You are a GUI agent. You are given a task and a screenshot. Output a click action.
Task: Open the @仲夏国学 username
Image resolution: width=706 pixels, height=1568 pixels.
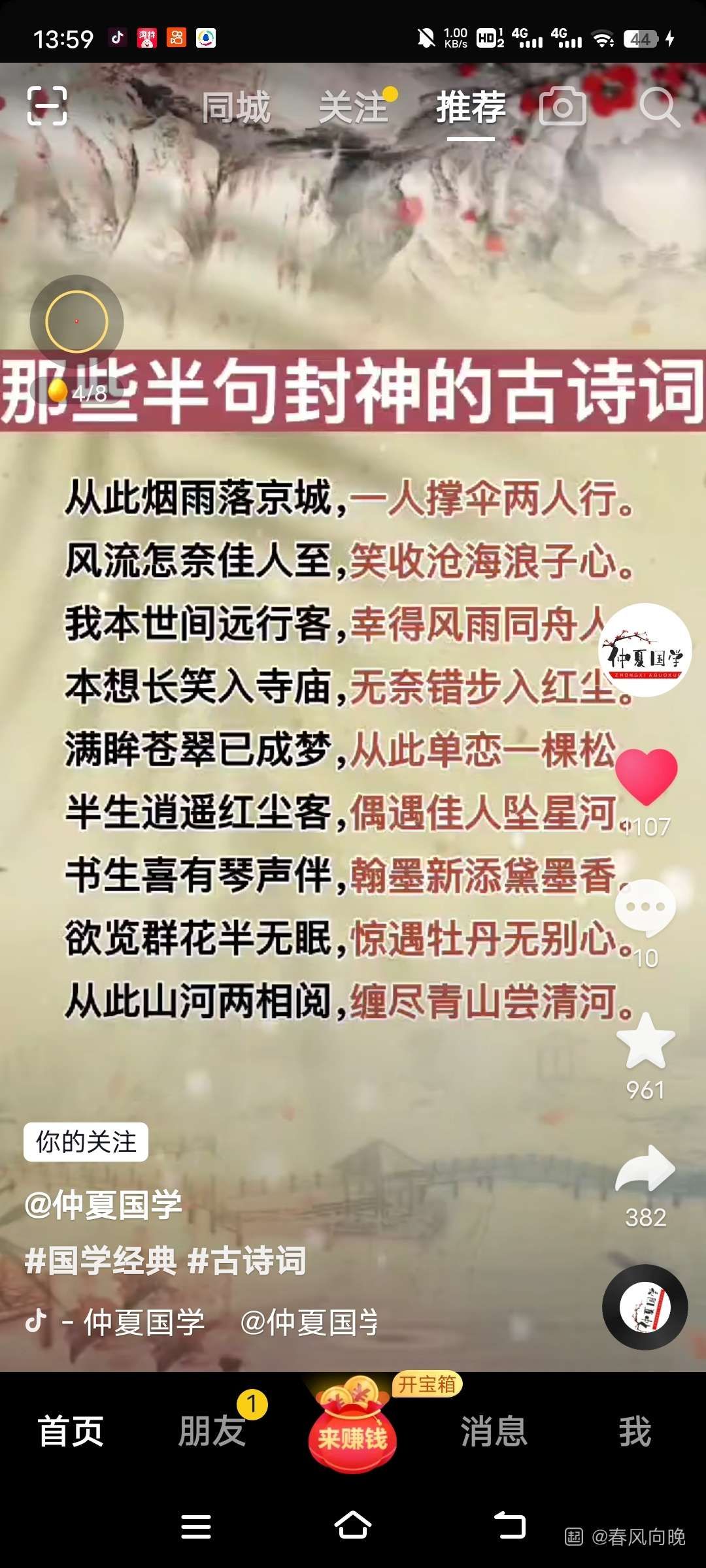pos(103,1205)
